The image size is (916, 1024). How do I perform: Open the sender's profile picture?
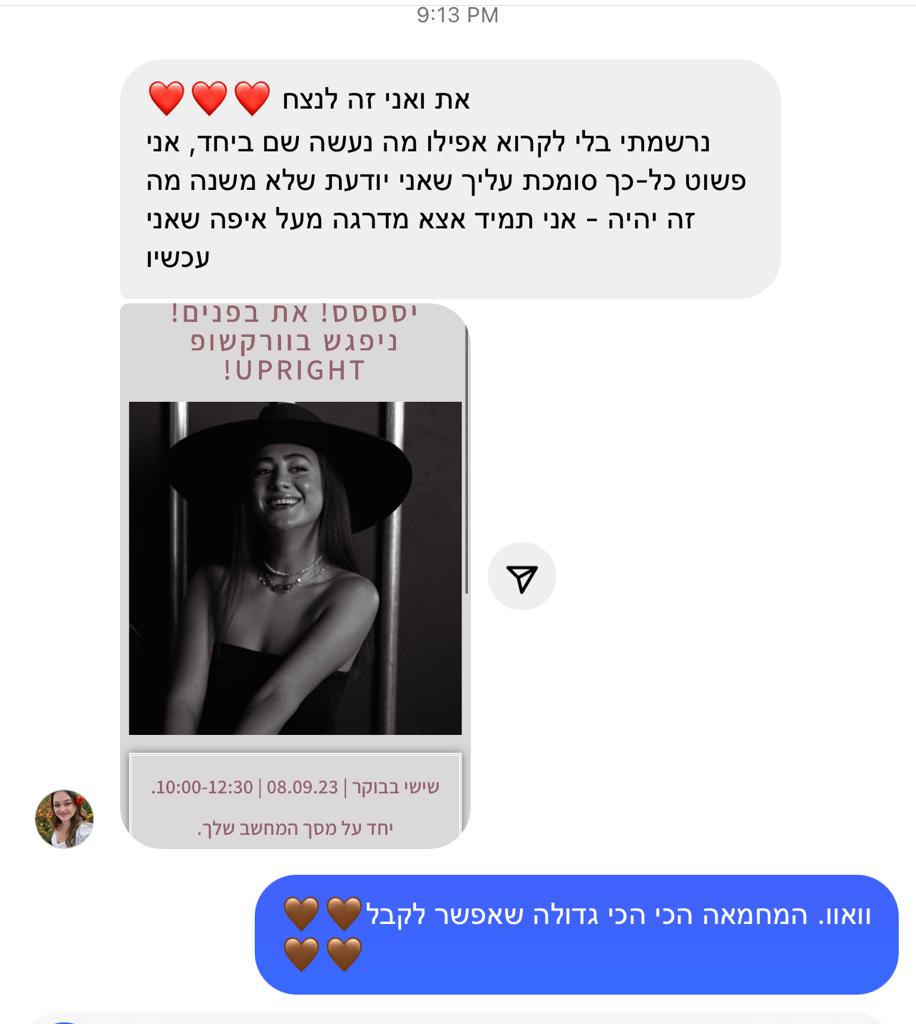click(x=65, y=818)
